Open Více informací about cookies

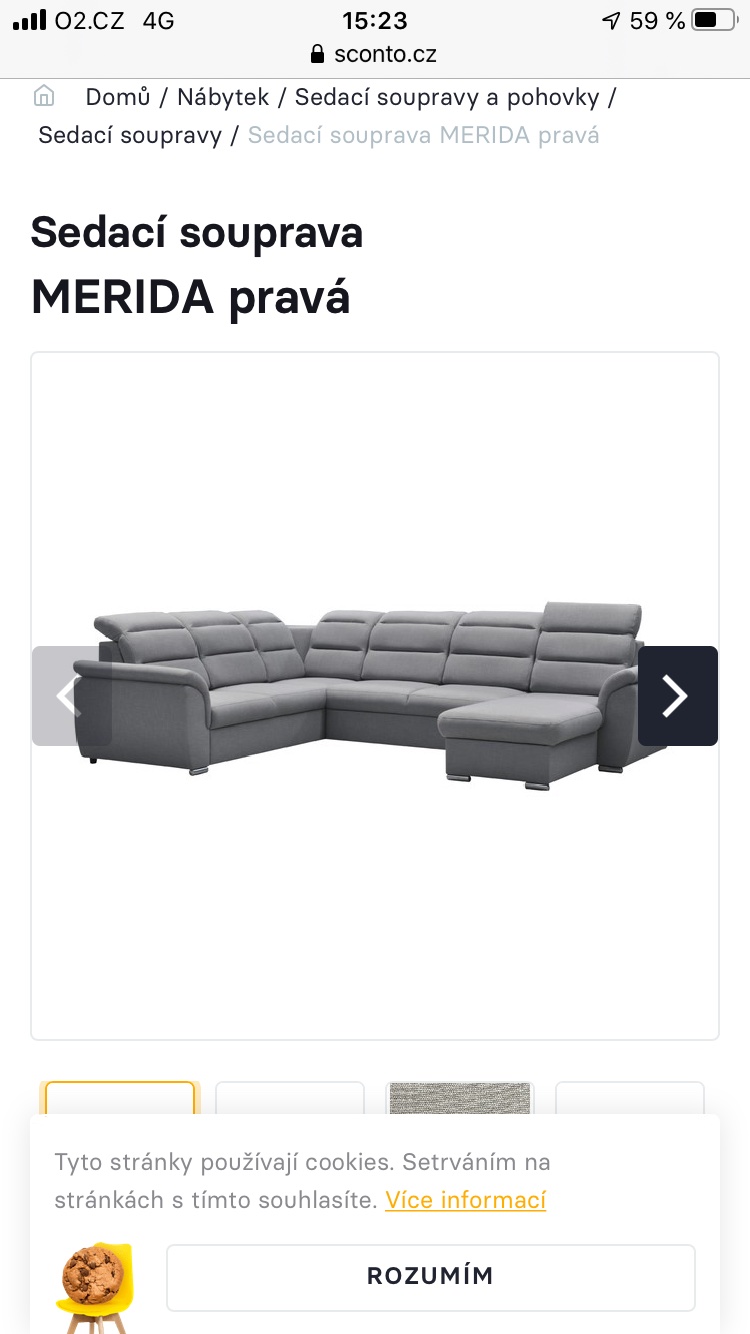point(465,1200)
